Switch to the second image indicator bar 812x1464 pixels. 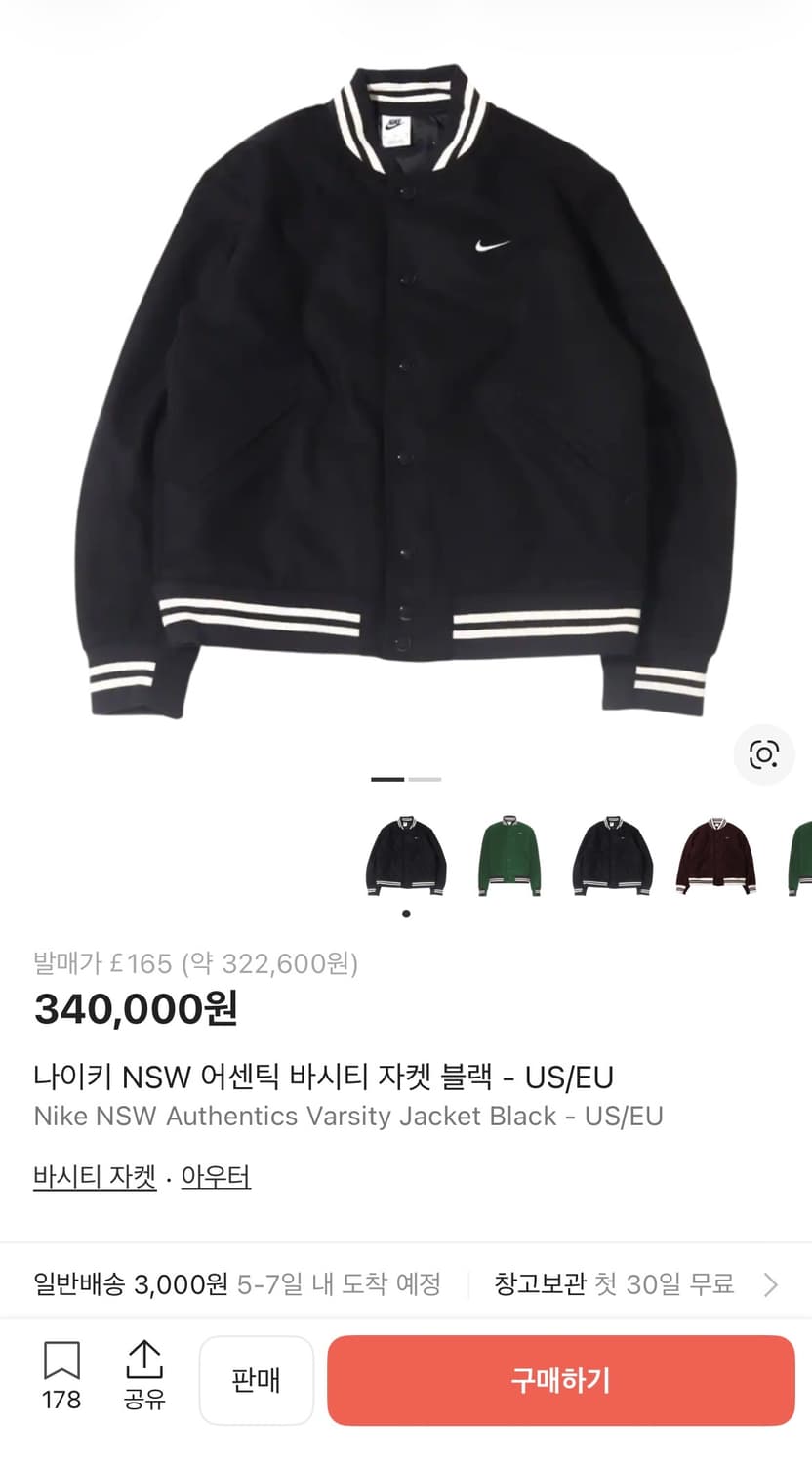point(426,779)
